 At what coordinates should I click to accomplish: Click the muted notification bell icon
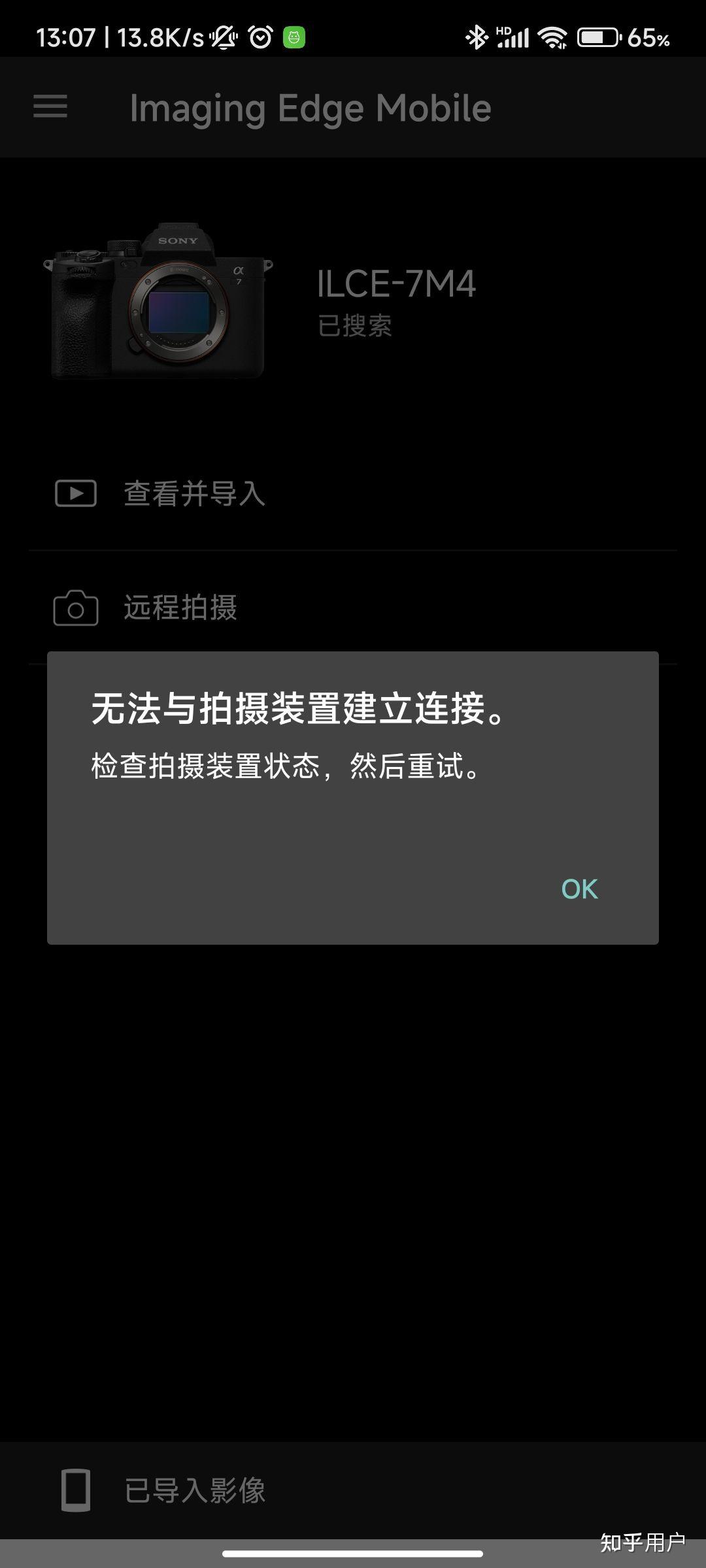point(224,37)
